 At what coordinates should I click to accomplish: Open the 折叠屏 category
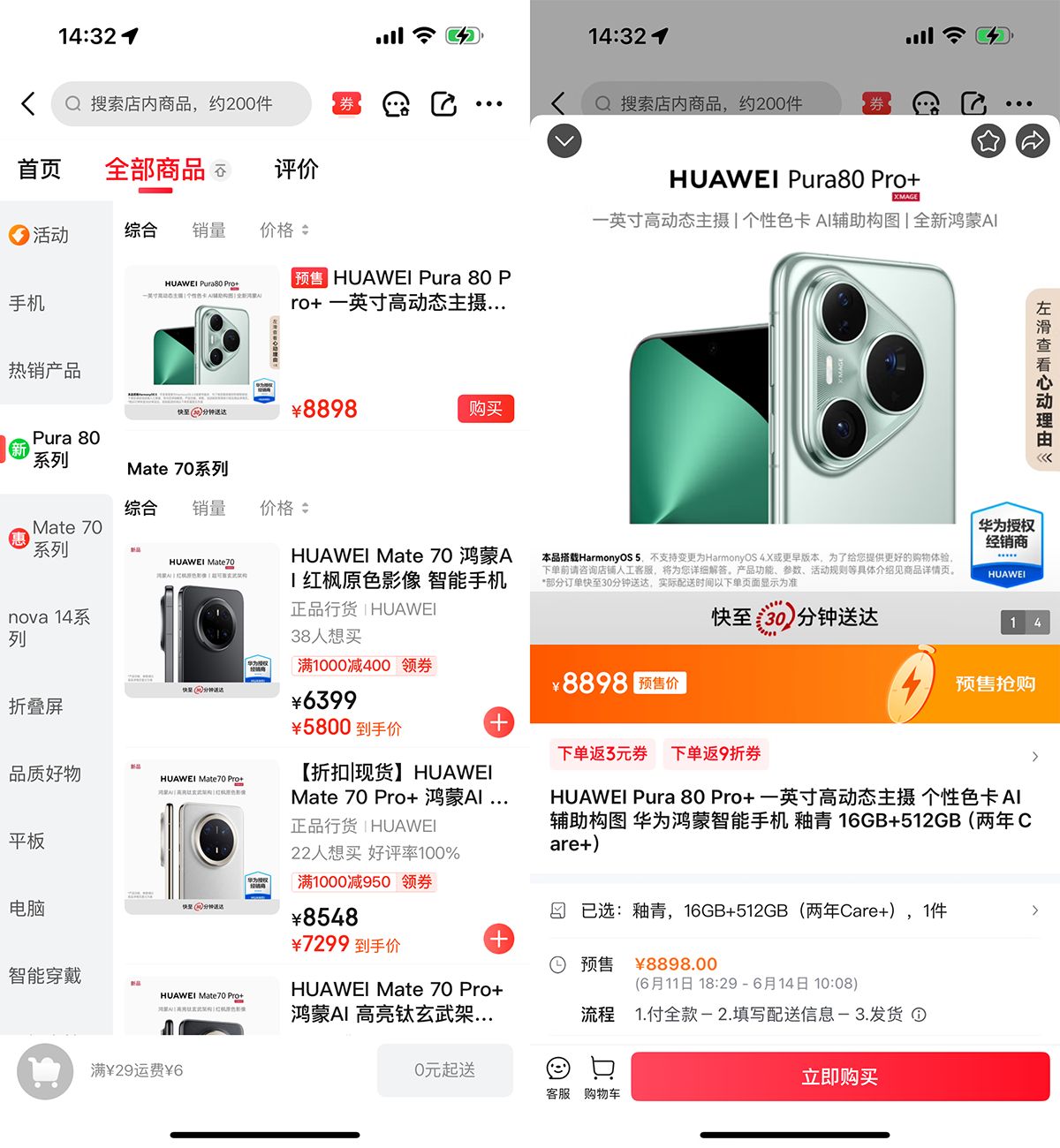[x=36, y=706]
